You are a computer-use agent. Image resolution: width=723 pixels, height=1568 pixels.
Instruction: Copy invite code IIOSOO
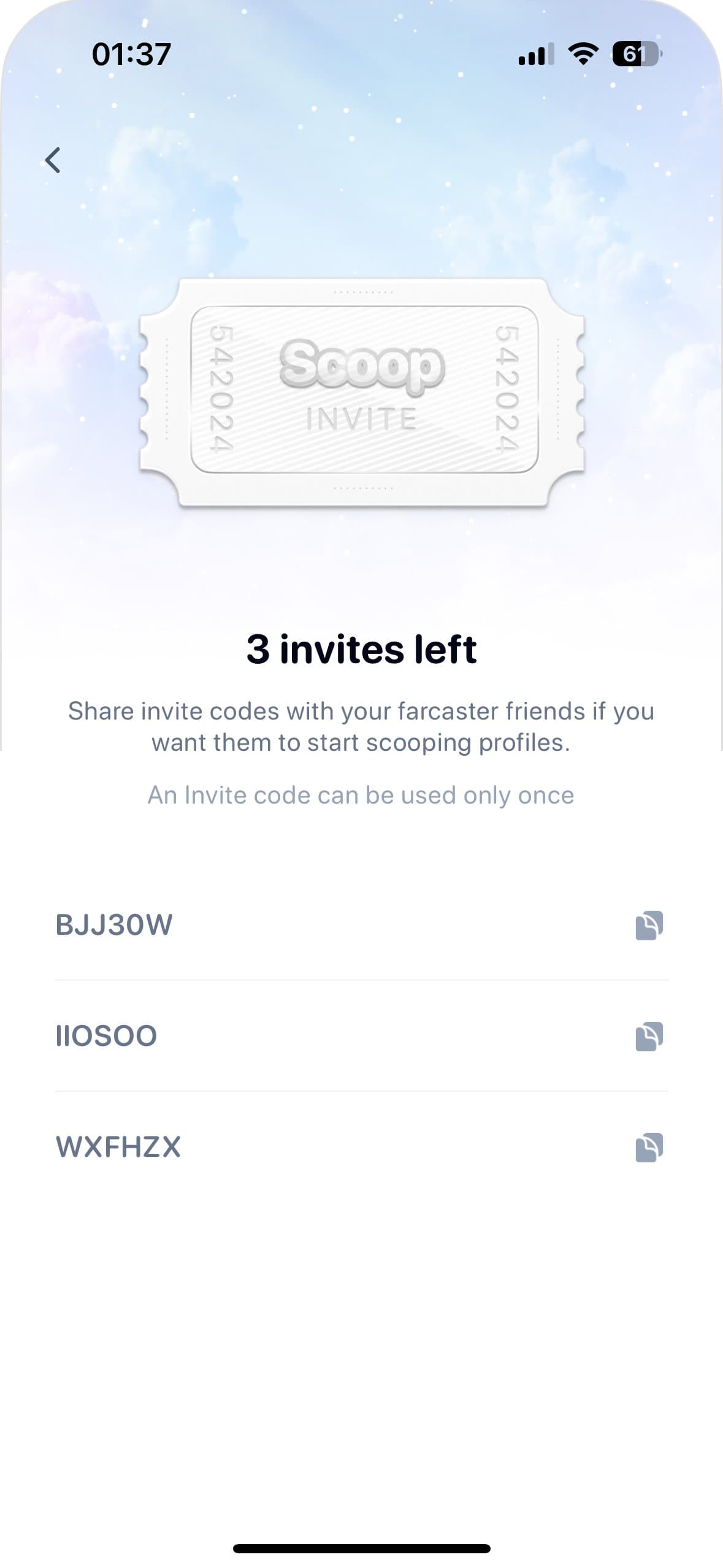pyautogui.click(x=649, y=1036)
